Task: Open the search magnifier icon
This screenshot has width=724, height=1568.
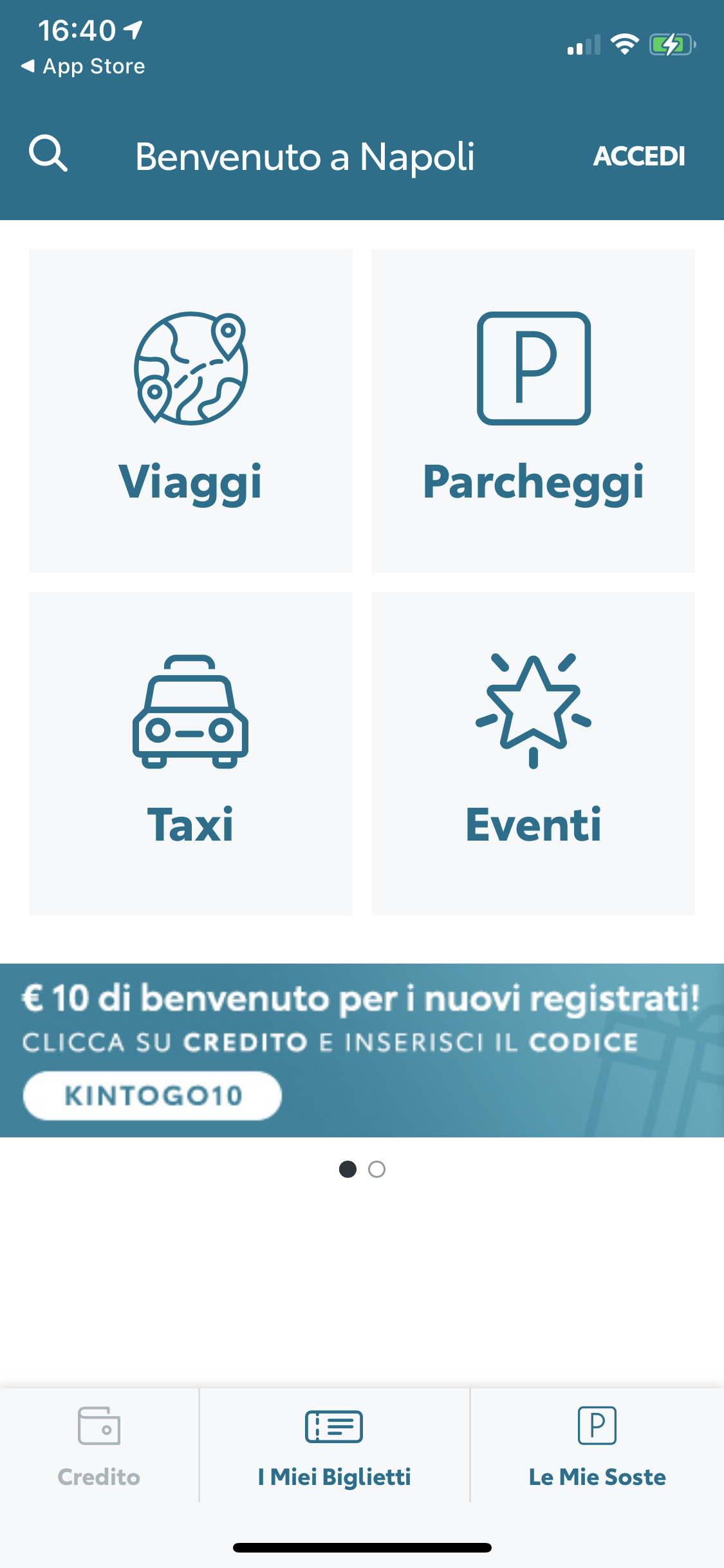Action: [x=48, y=154]
